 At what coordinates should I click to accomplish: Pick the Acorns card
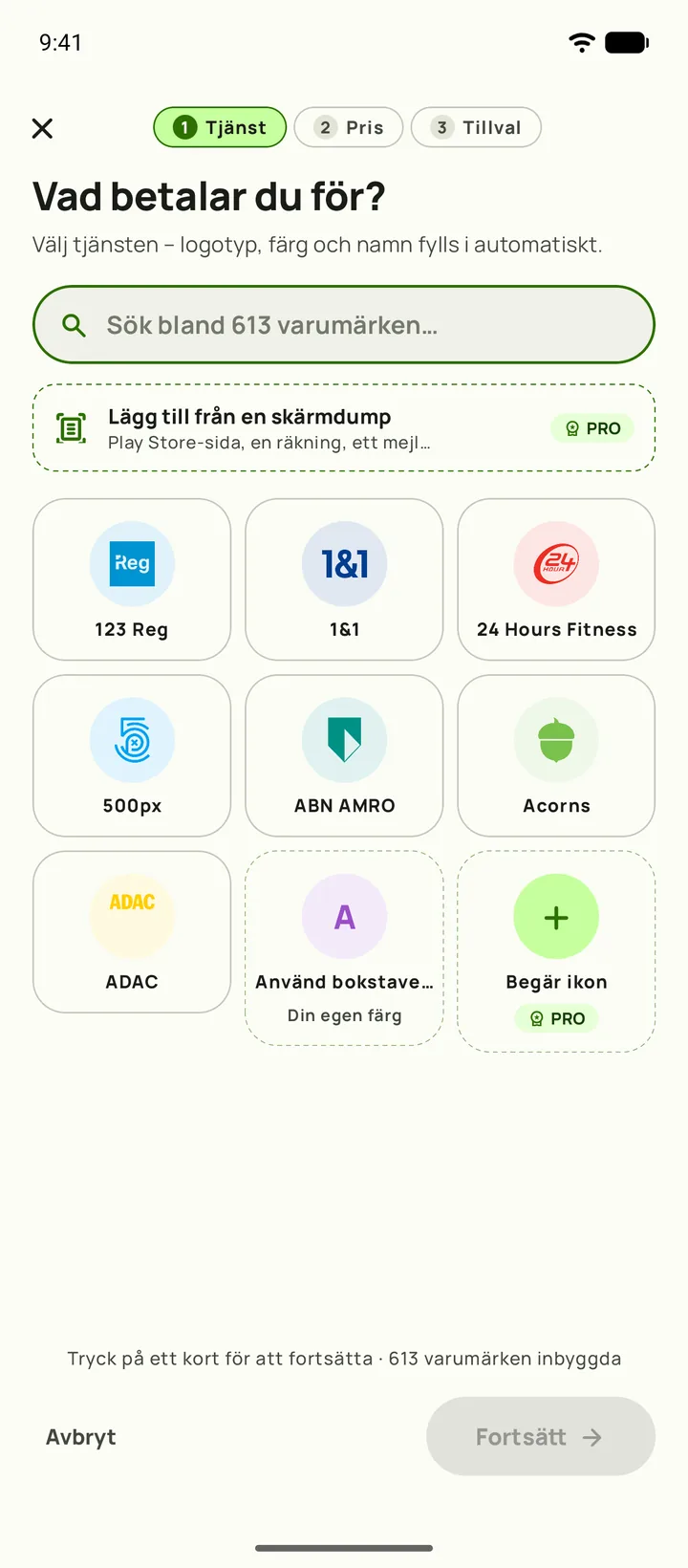click(x=556, y=755)
